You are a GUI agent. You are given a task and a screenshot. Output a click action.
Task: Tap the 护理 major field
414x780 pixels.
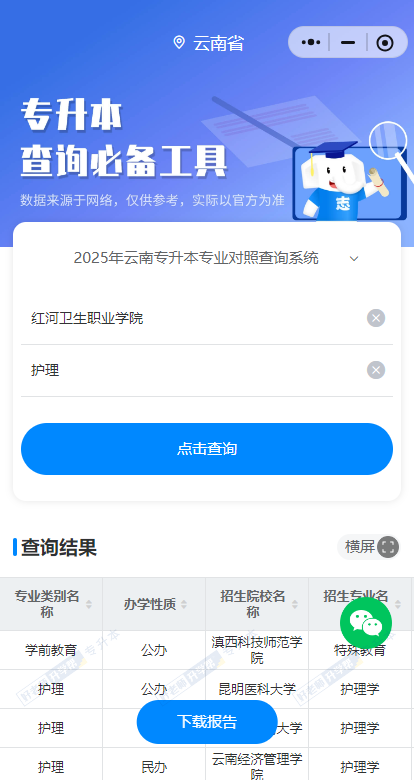coord(194,370)
